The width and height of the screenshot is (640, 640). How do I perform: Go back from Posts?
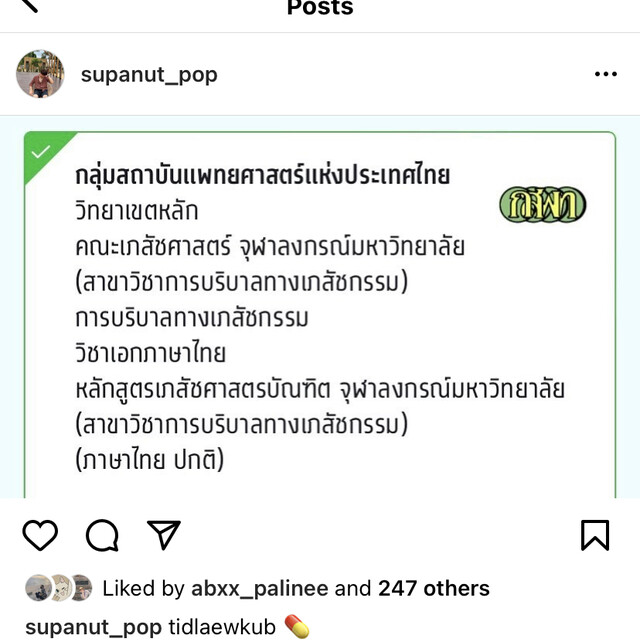point(29,5)
